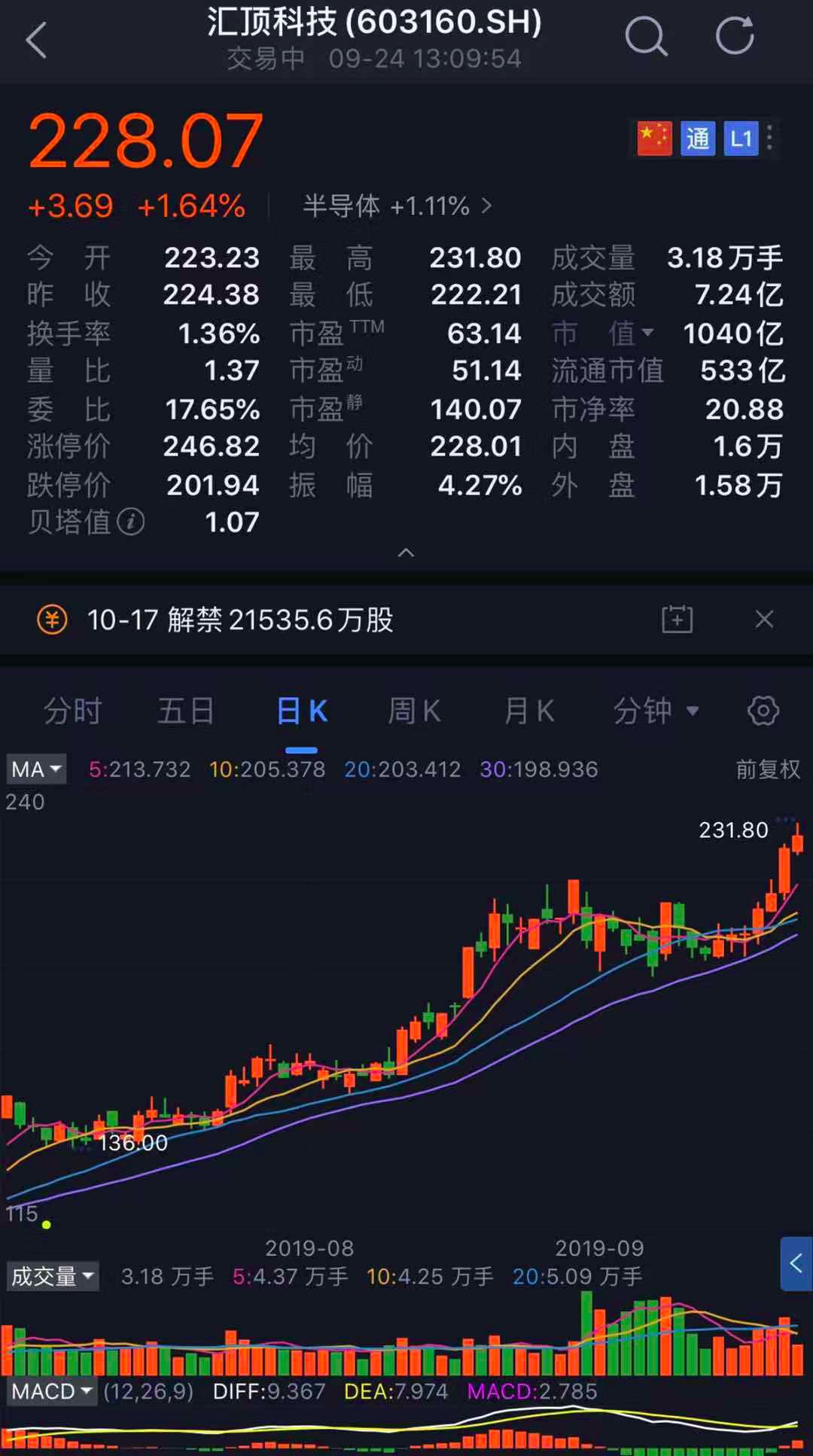Image resolution: width=813 pixels, height=1456 pixels.
Task: Switch to the 分时 intraday tab
Action: [x=73, y=711]
